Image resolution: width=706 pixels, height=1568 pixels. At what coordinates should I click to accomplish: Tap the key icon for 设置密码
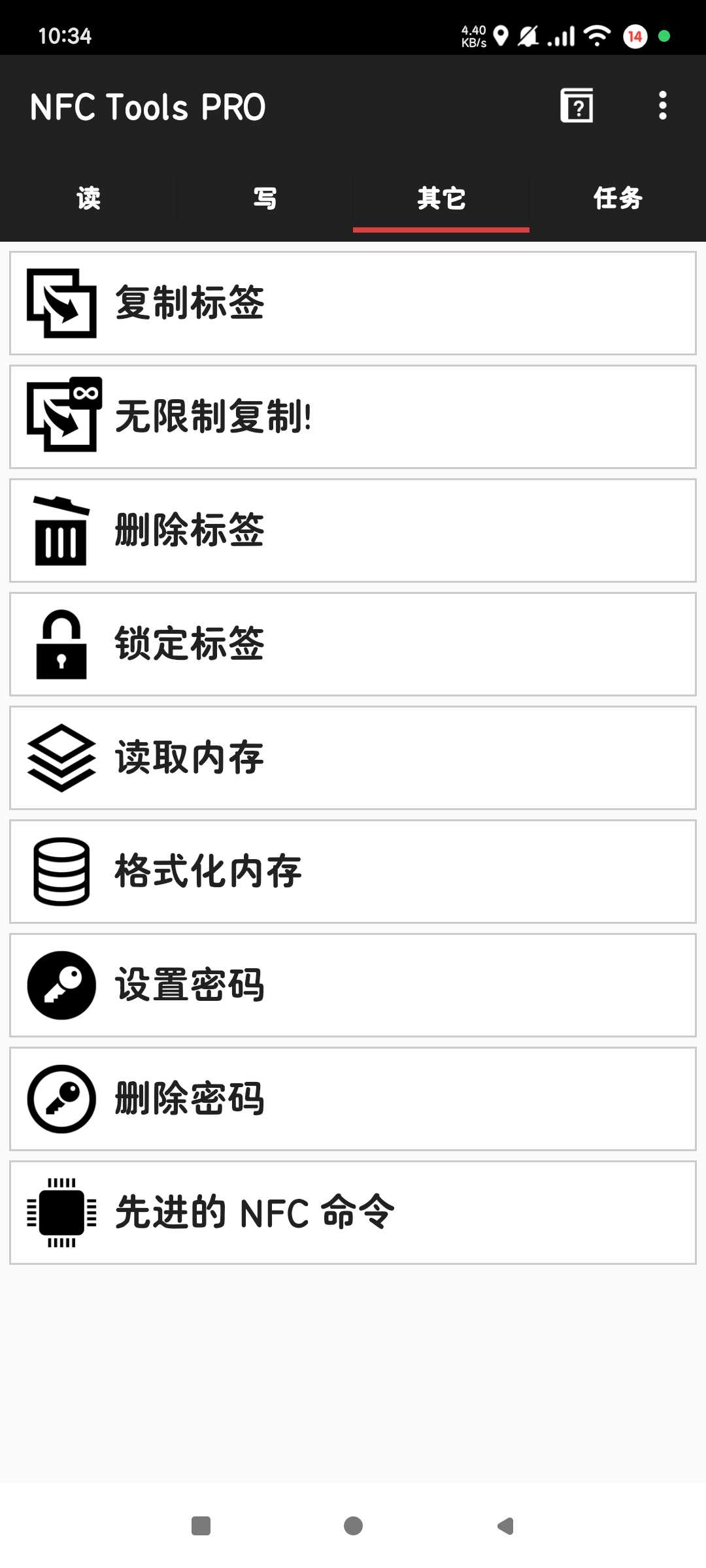coord(61,985)
